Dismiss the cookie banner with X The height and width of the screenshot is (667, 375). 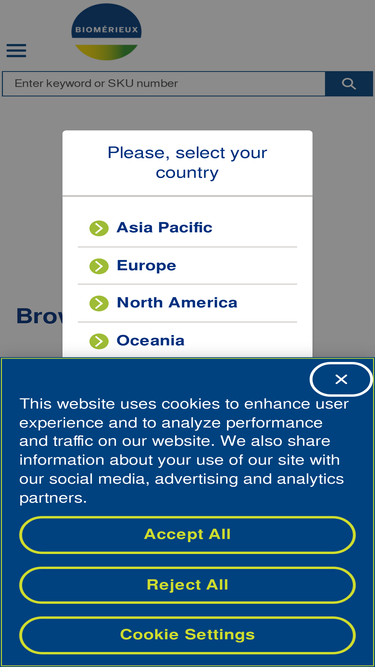[341, 379]
